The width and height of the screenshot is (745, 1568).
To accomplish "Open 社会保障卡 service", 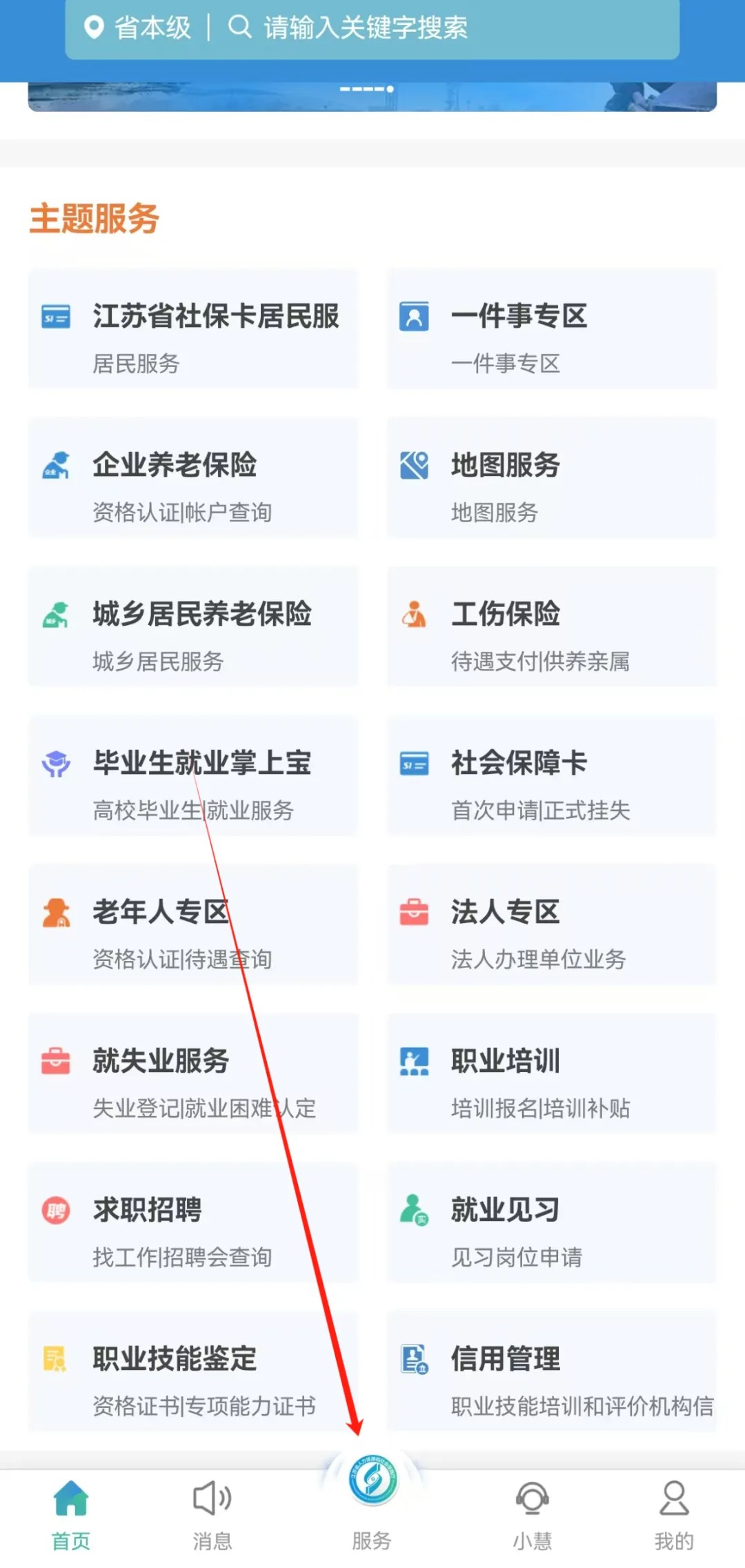I will click(x=551, y=776).
